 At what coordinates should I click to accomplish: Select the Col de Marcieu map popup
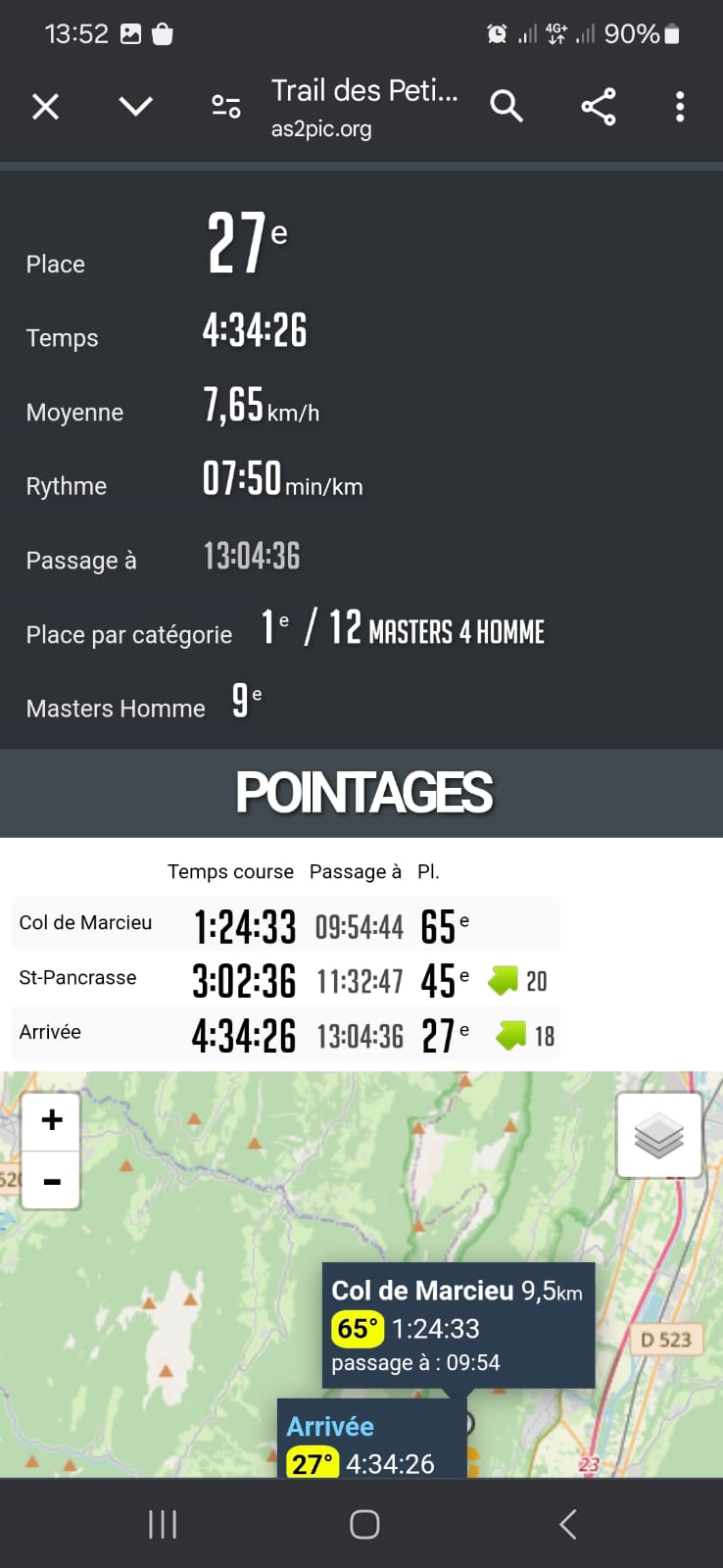pos(458,1325)
